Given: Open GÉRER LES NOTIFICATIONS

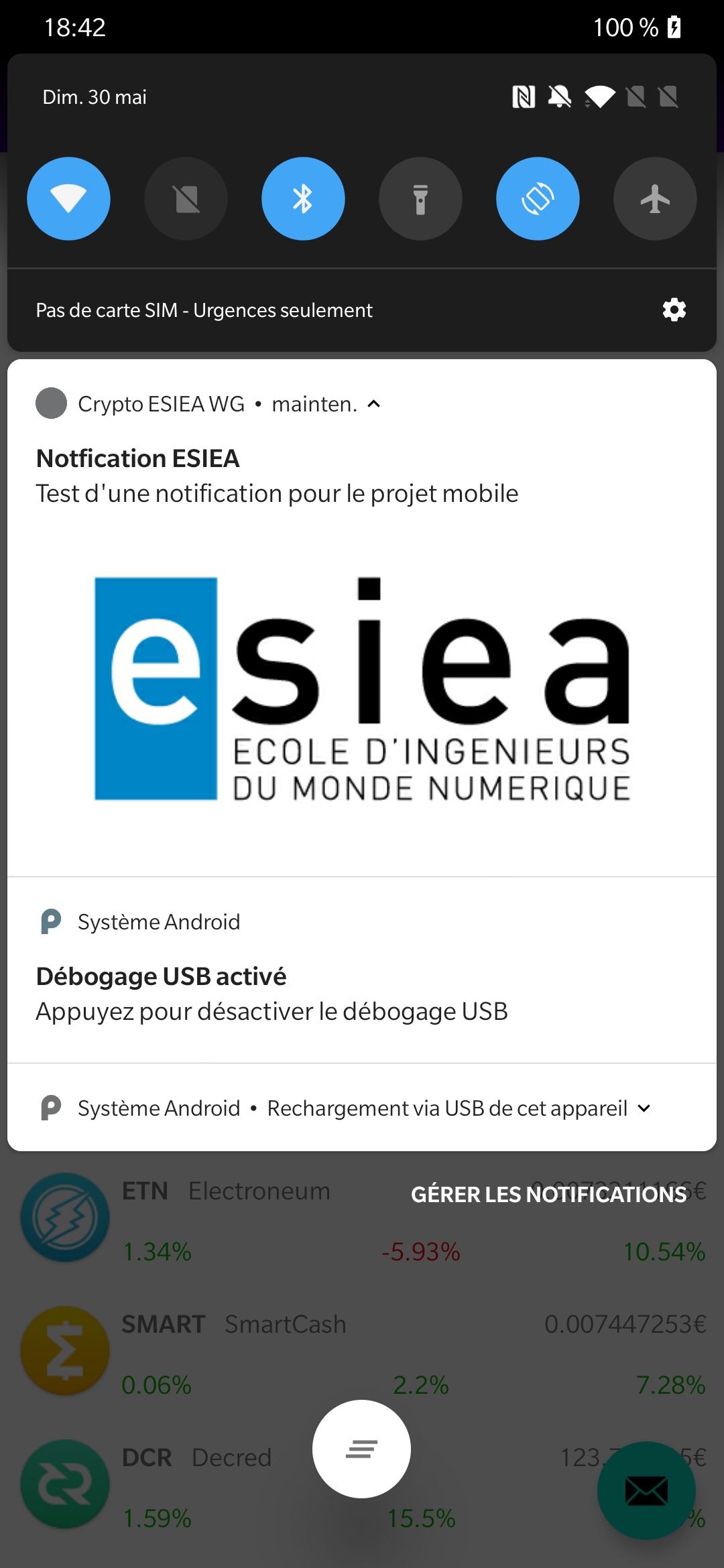Looking at the screenshot, I should pyautogui.click(x=548, y=1193).
